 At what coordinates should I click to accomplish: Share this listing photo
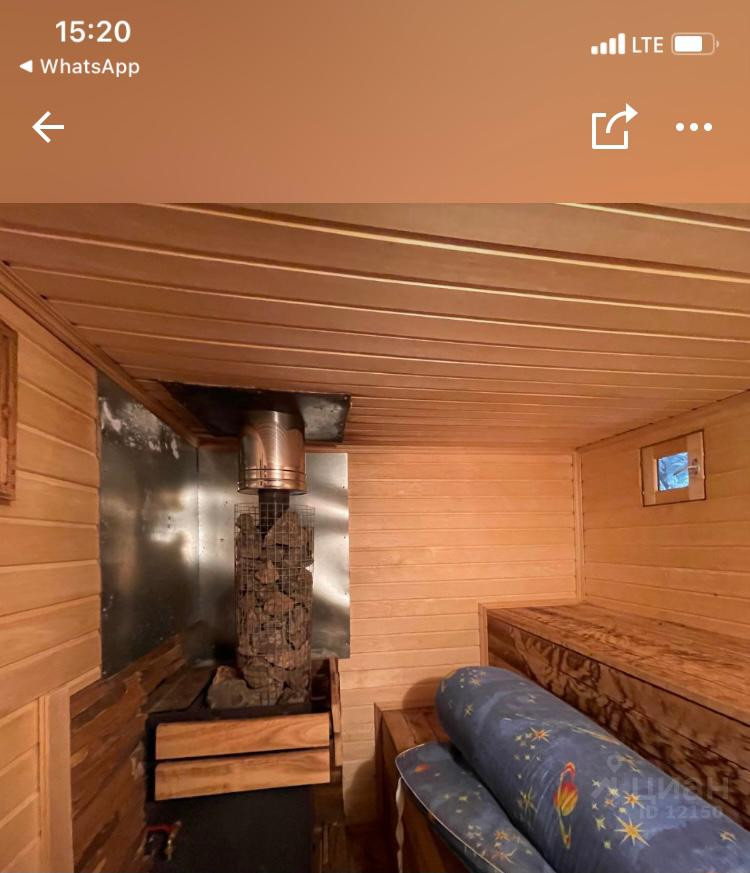(614, 126)
